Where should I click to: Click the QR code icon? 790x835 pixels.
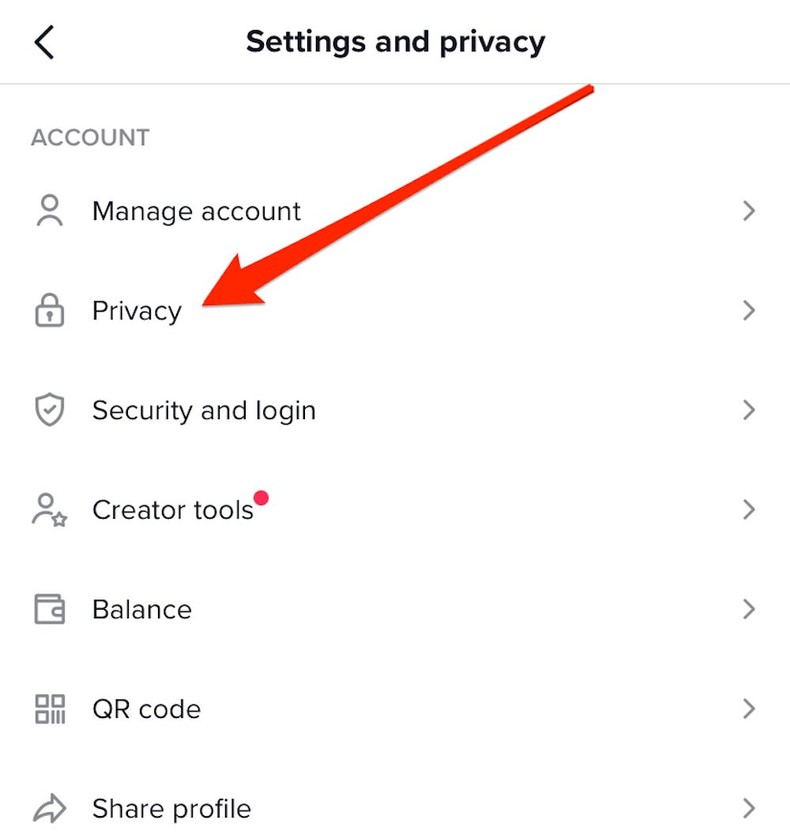click(x=48, y=709)
